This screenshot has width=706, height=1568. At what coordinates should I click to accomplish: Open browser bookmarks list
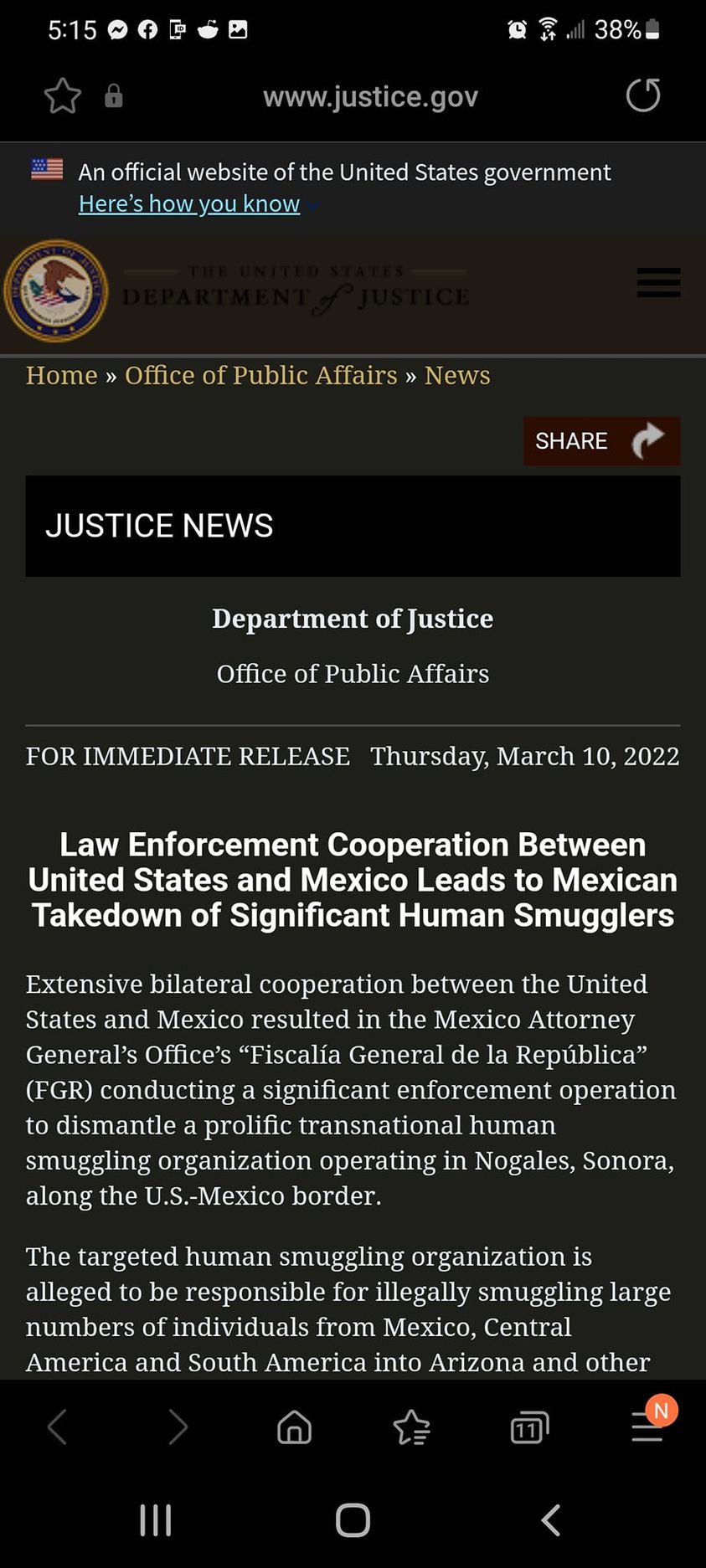click(x=411, y=1427)
